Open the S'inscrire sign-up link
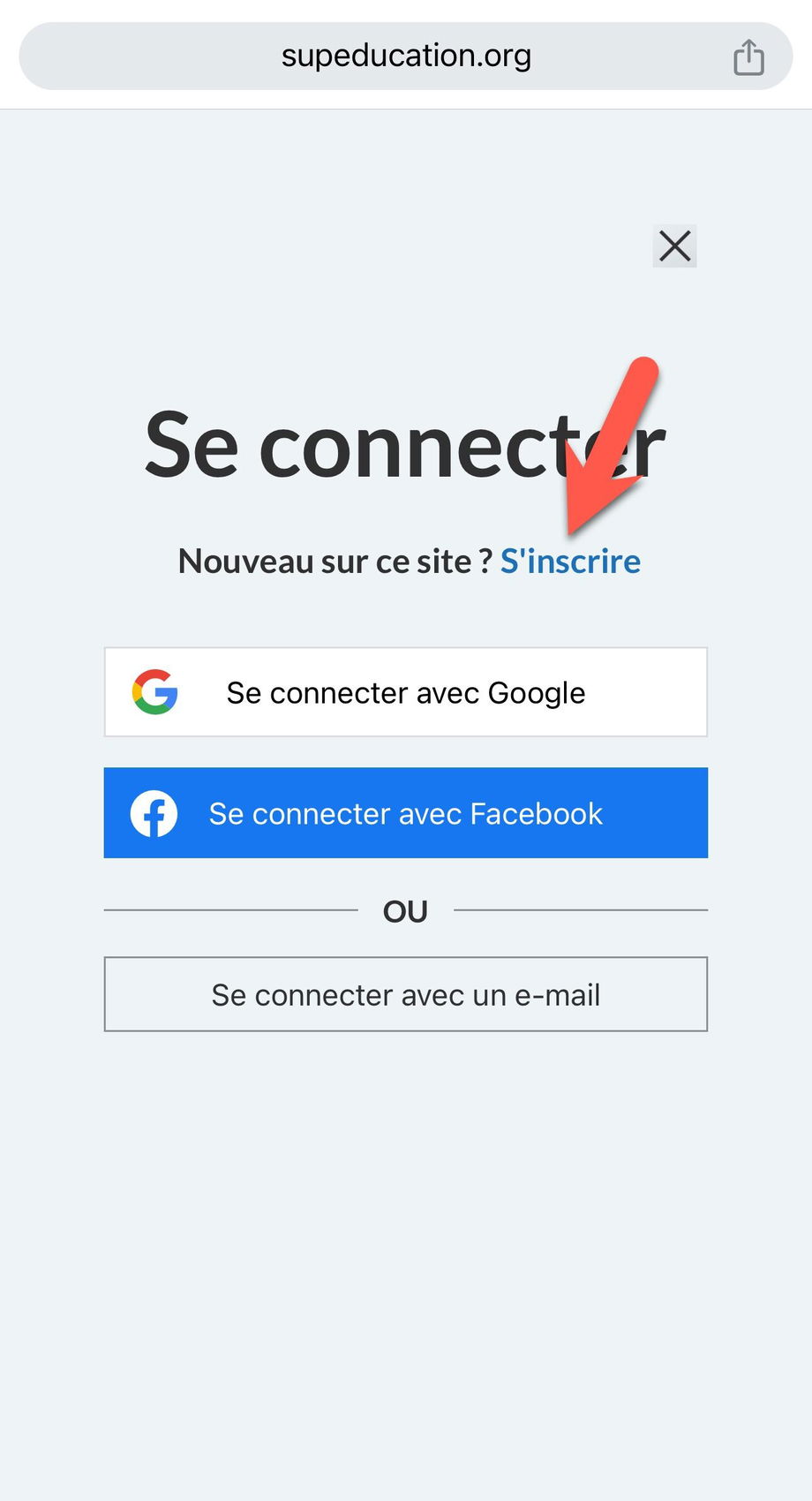The image size is (812, 1501). coord(570,562)
